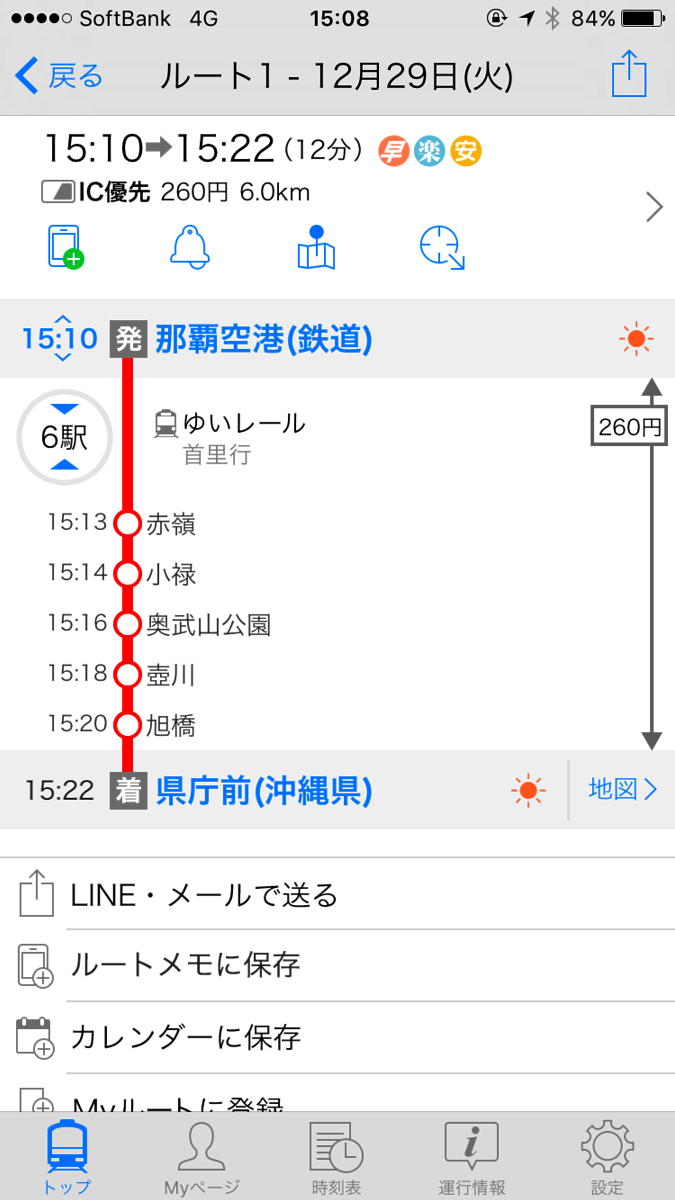
Task: Collapse the 6駅 stops list
Action: 64,438
